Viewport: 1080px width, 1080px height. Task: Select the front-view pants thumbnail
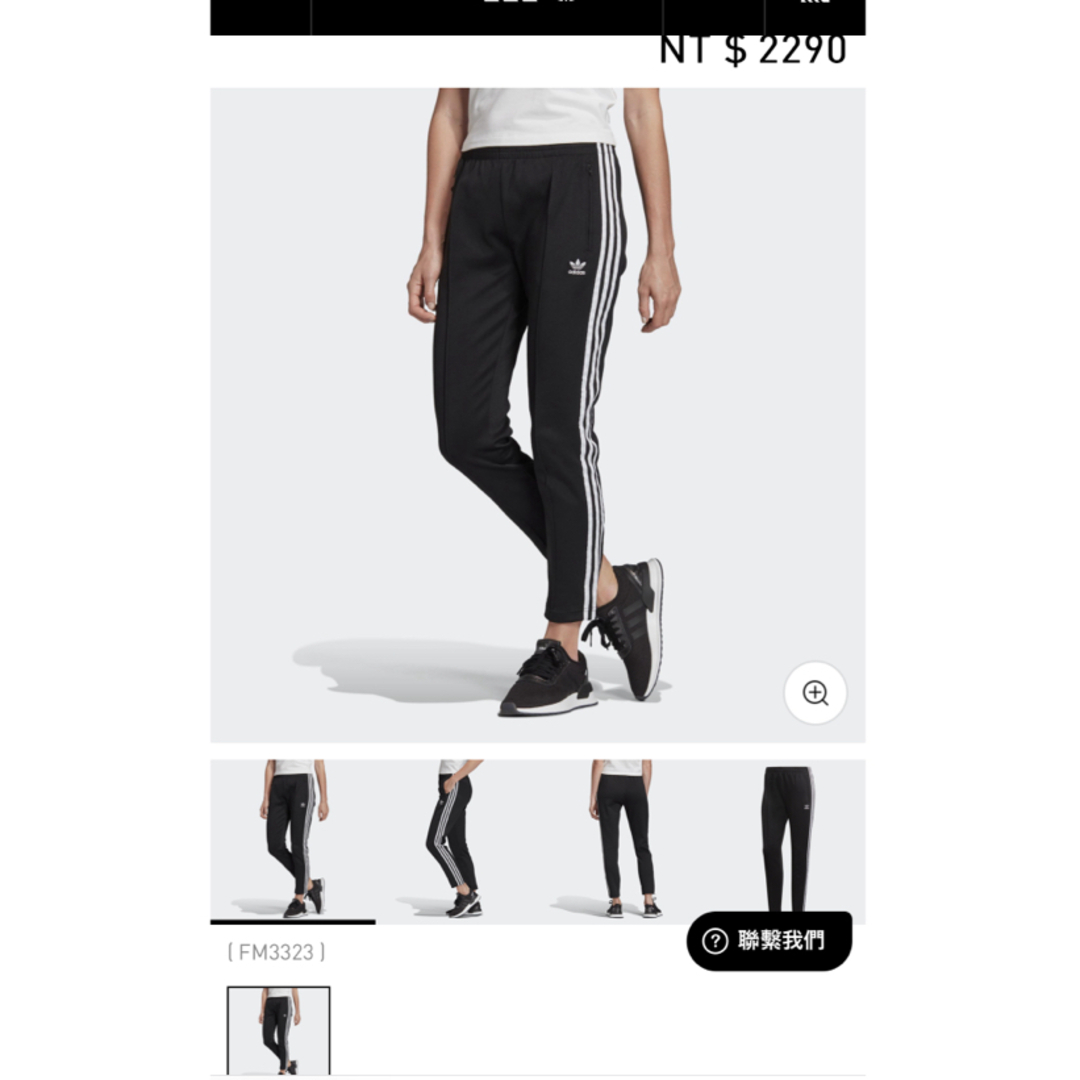tap(293, 840)
